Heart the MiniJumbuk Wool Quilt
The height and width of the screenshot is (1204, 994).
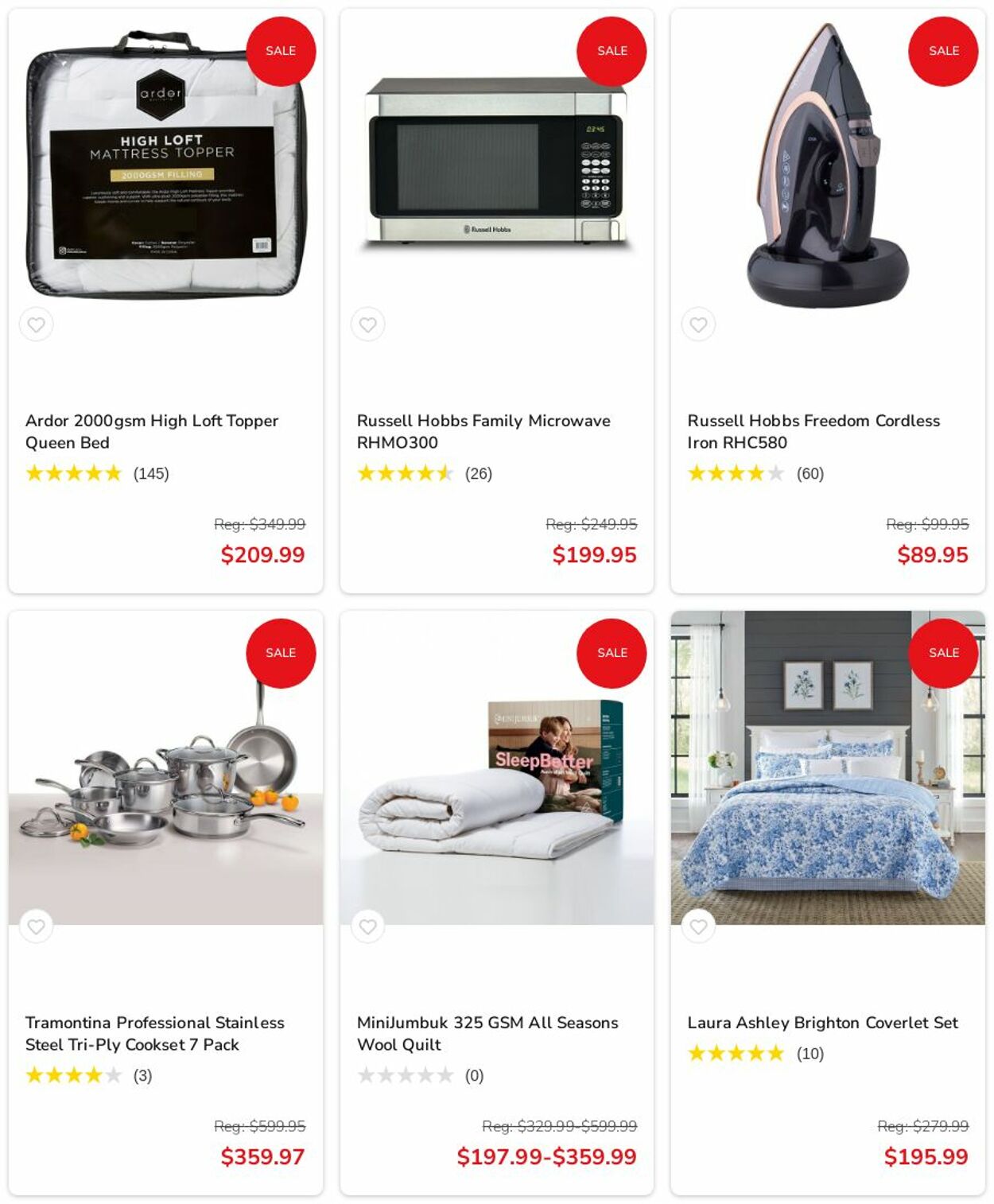tap(367, 926)
